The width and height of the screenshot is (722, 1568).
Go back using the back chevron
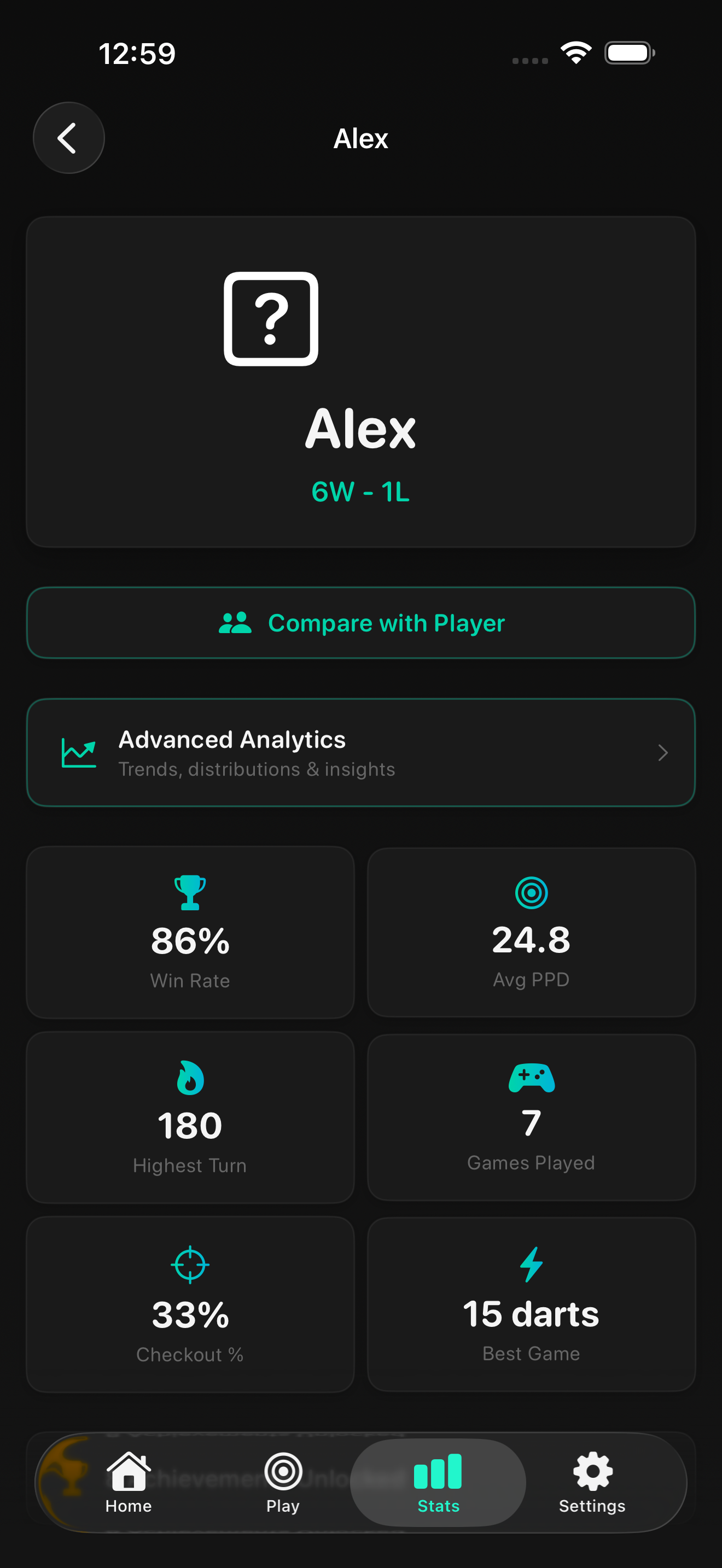click(x=68, y=137)
